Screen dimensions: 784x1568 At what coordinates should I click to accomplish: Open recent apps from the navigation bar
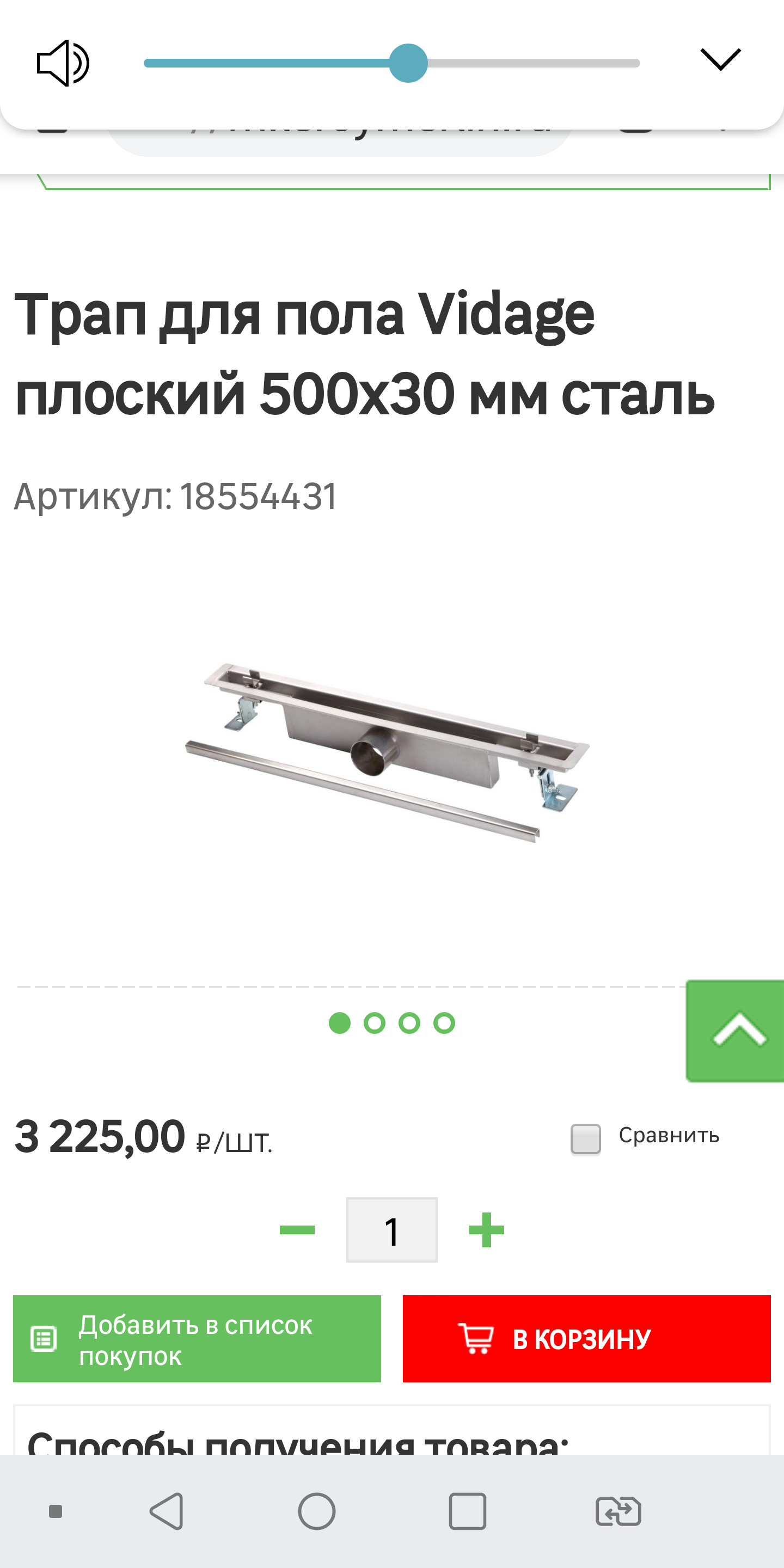click(x=467, y=1511)
